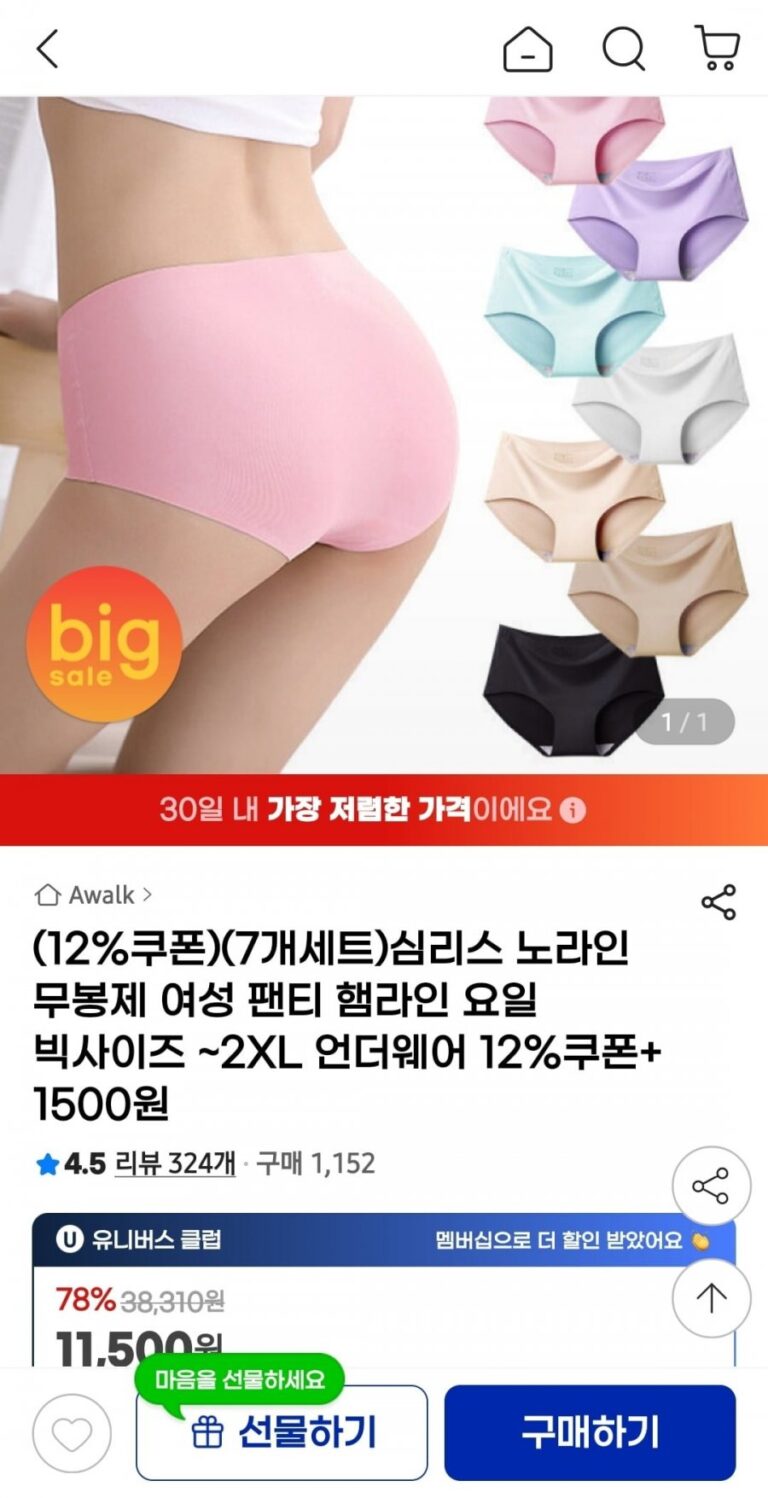
Task: Add this product to wishlist with heart
Action: pos(72,1434)
